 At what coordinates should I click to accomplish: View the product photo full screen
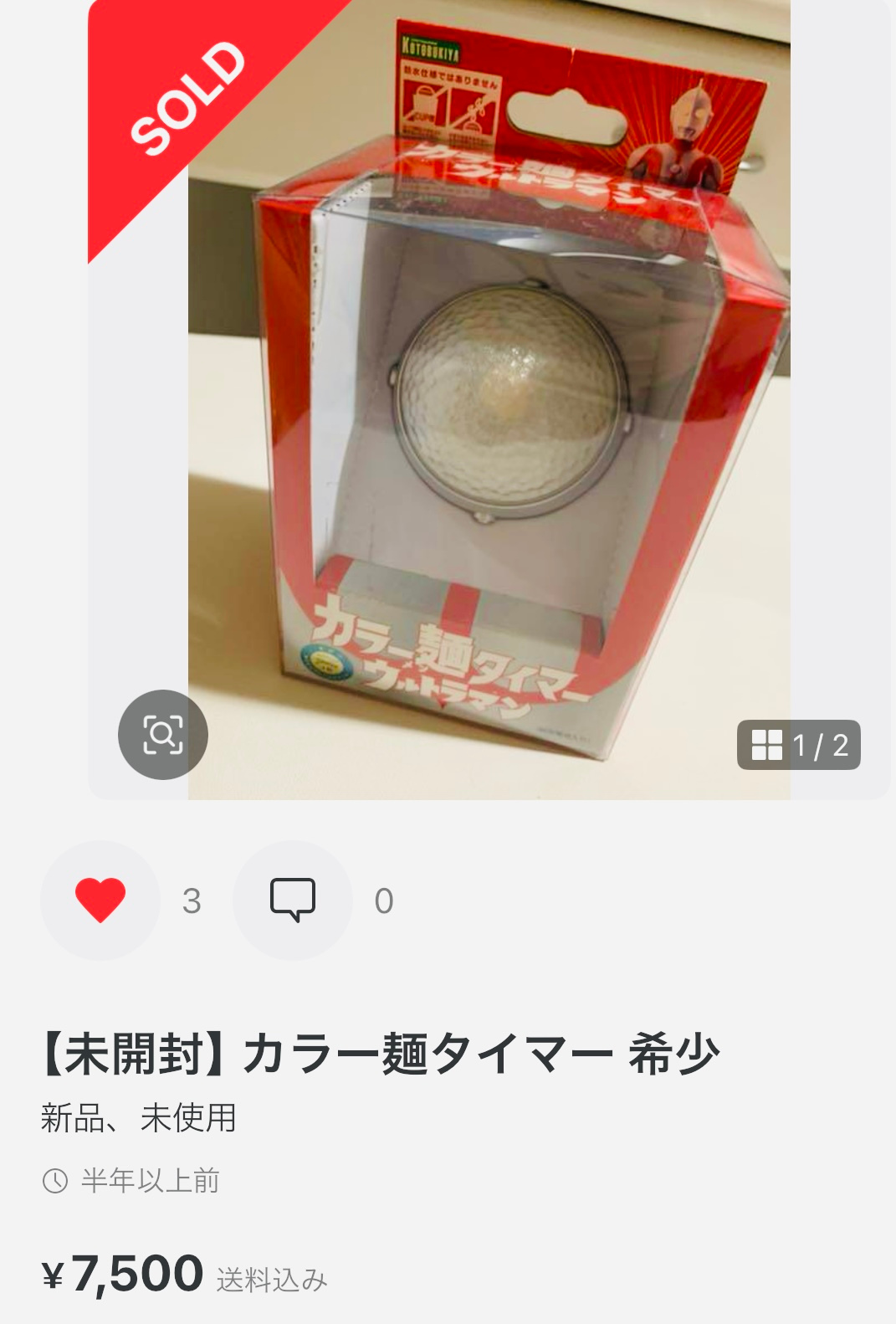tap(489, 402)
